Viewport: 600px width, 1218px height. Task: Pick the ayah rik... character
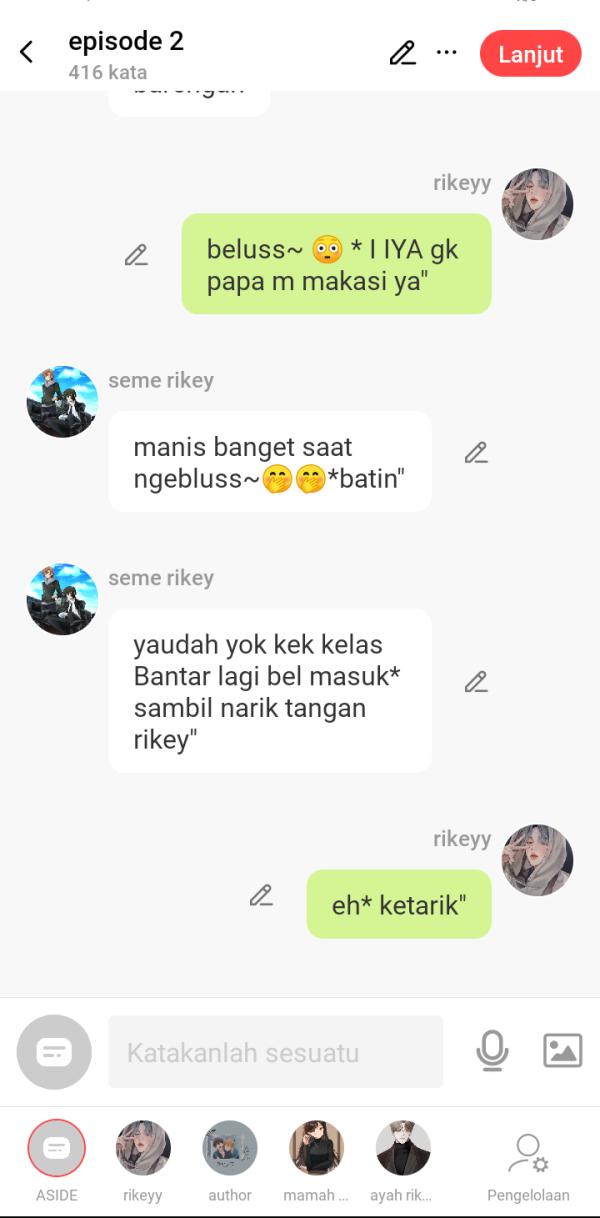(x=402, y=1148)
